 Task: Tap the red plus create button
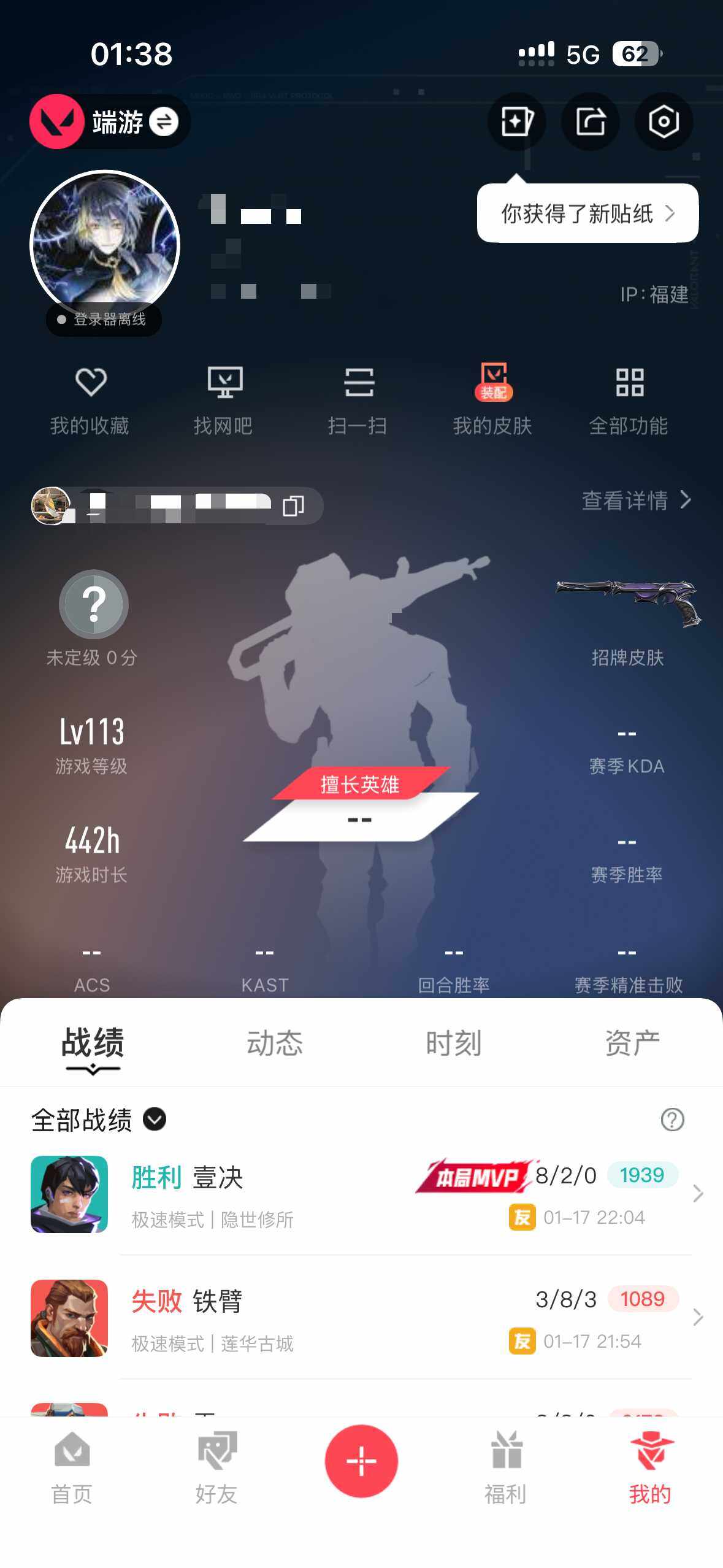coord(361,1461)
